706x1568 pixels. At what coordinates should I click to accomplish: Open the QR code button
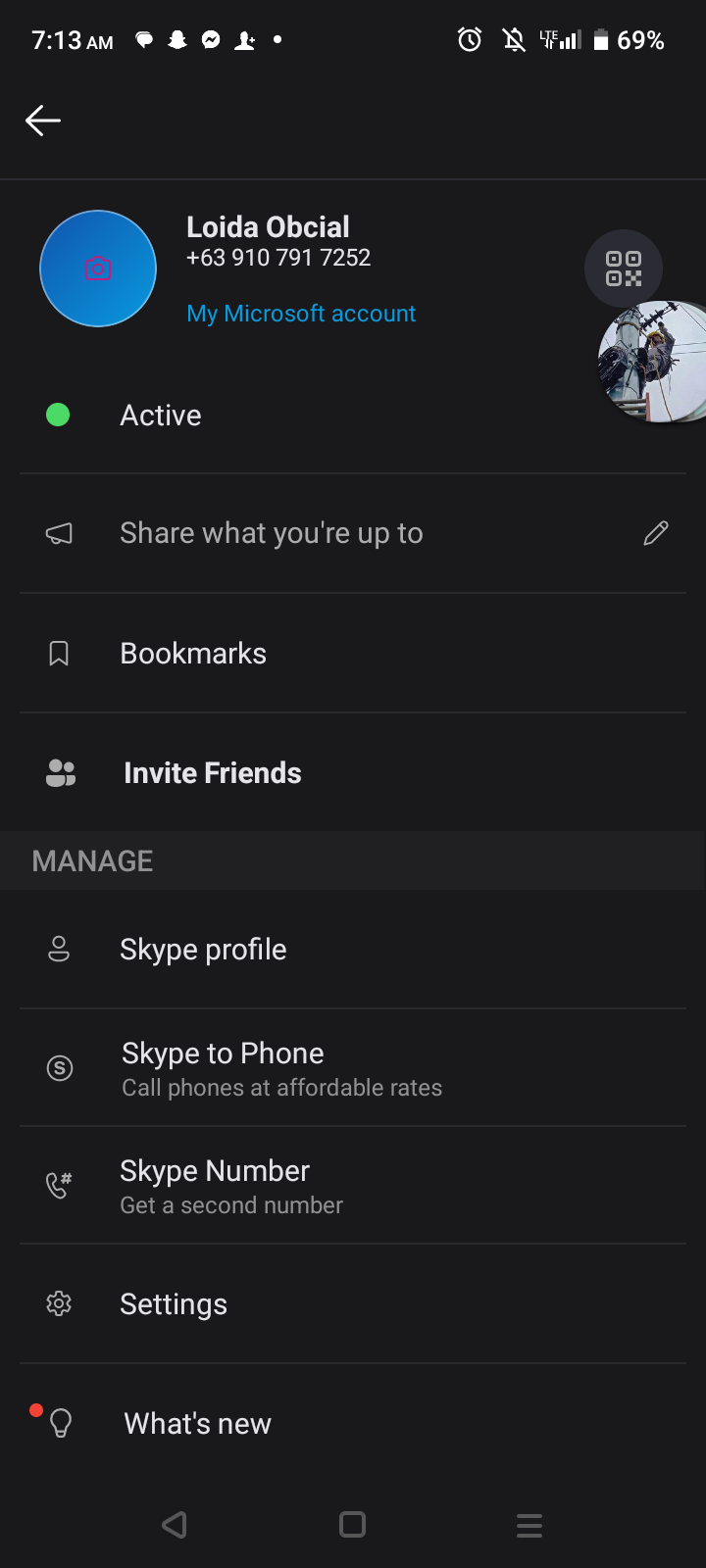pyautogui.click(x=624, y=269)
